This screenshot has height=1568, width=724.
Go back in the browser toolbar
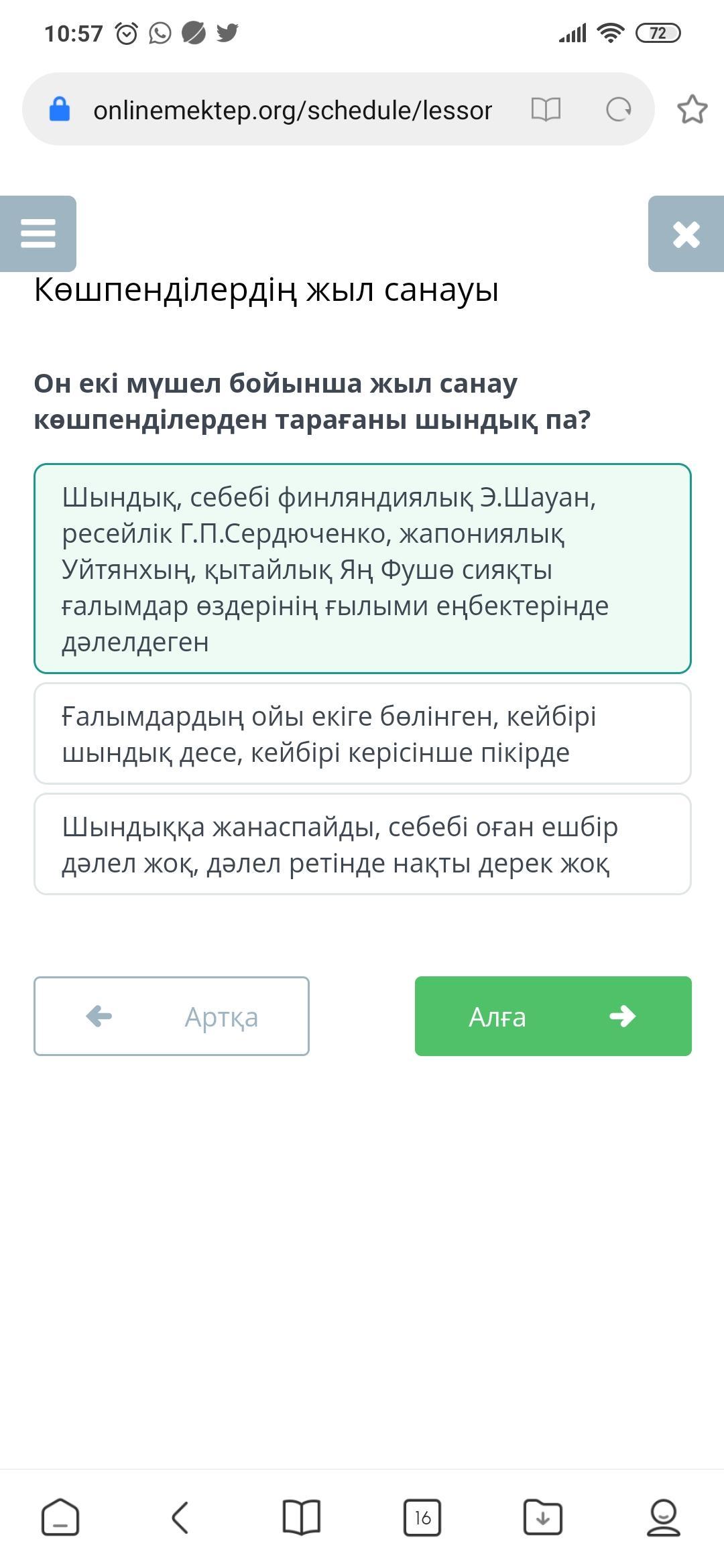pos(180,1517)
